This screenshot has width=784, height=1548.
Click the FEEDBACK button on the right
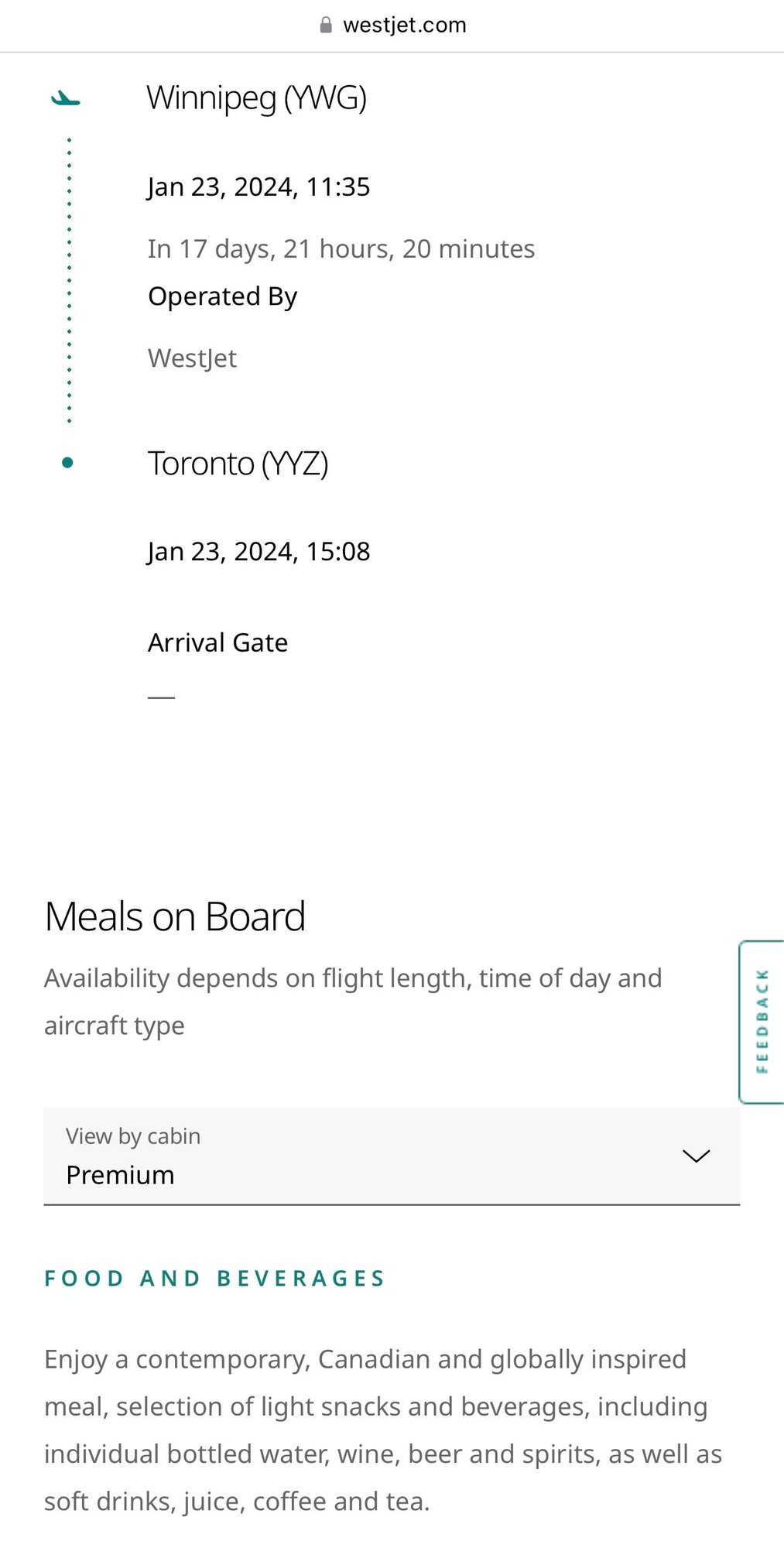(762, 1020)
